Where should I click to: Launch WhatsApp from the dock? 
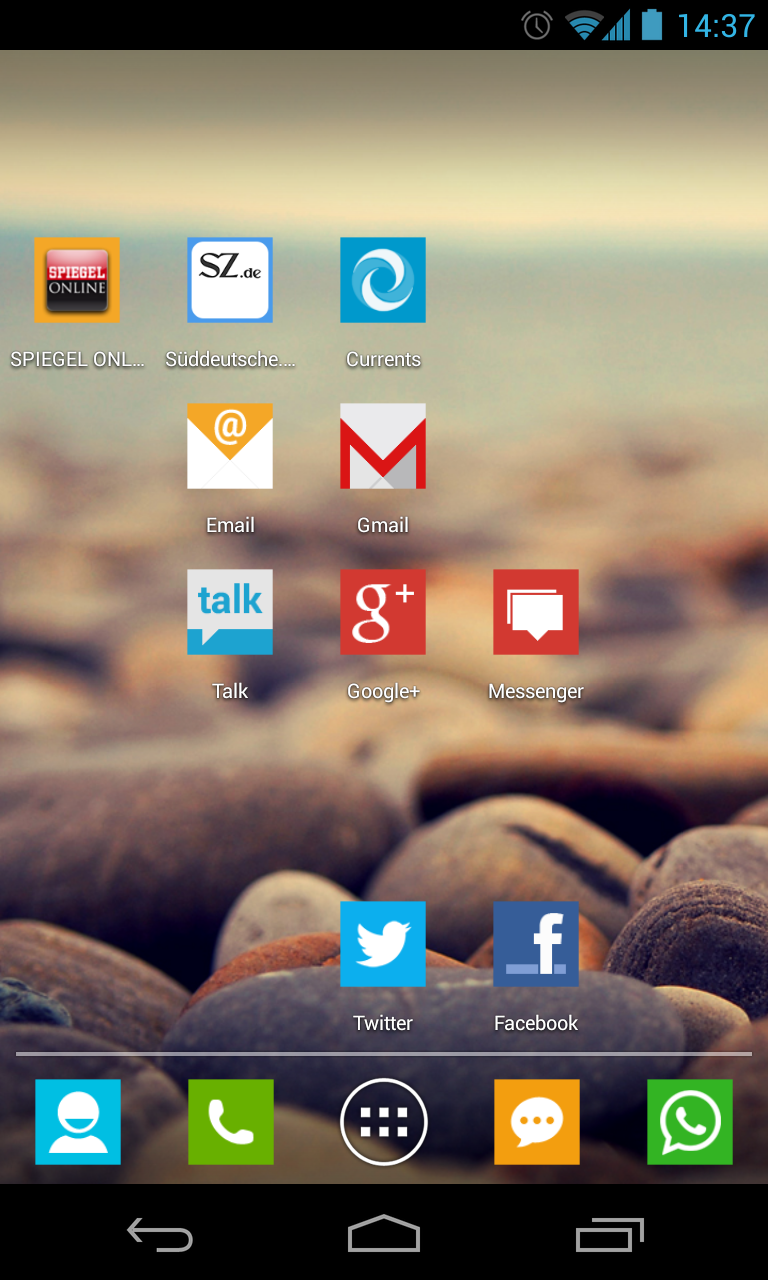[x=690, y=1122]
